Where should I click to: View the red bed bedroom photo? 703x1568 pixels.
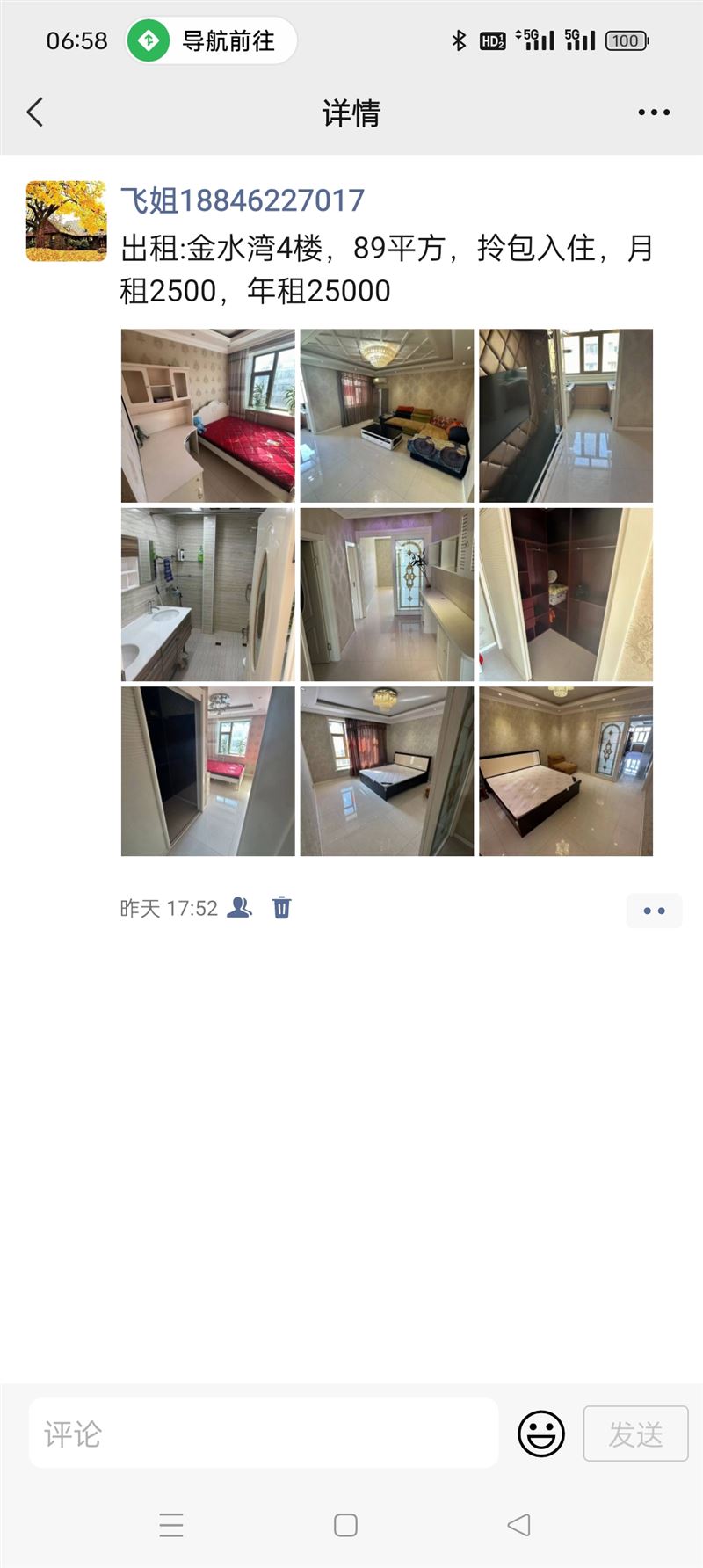pyautogui.click(x=208, y=416)
